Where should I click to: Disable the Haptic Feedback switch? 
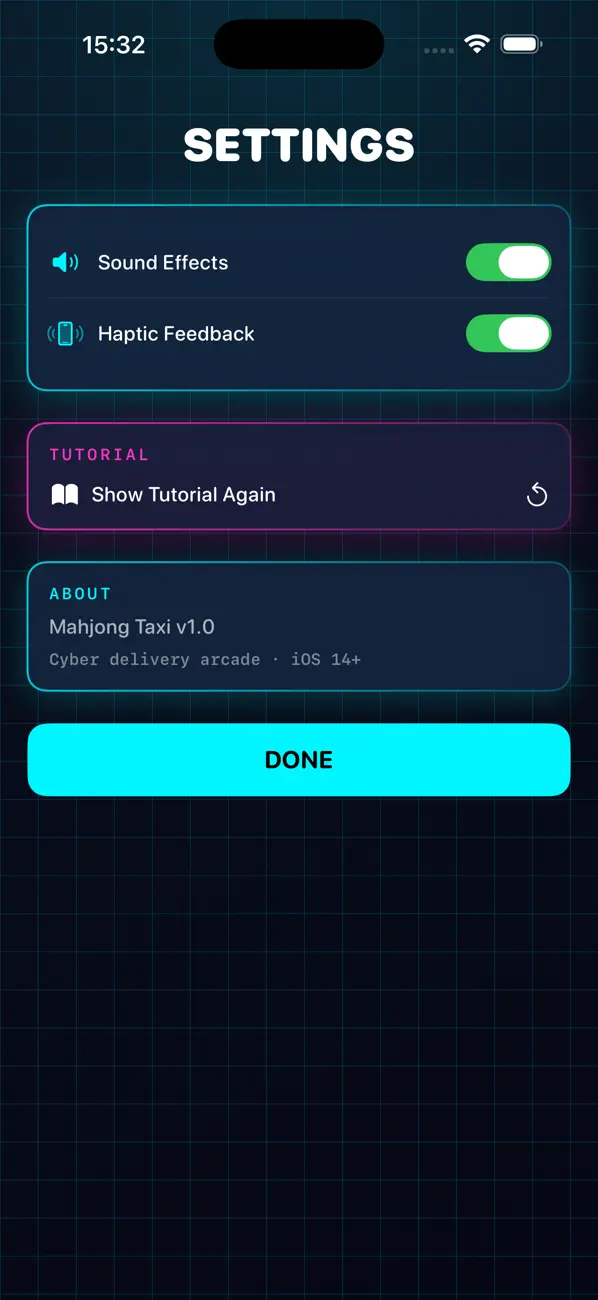508,334
